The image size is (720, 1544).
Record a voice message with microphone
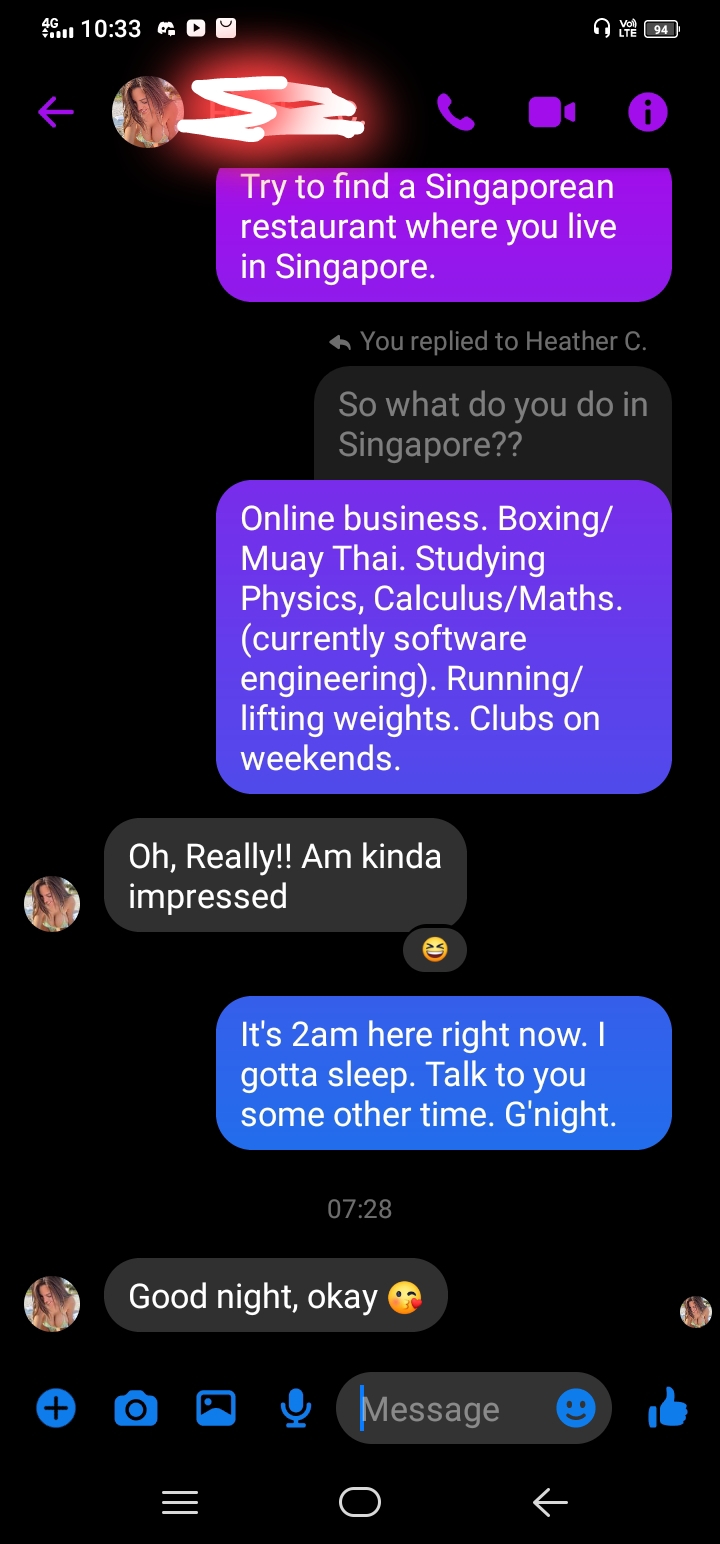click(x=295, y=1409)
